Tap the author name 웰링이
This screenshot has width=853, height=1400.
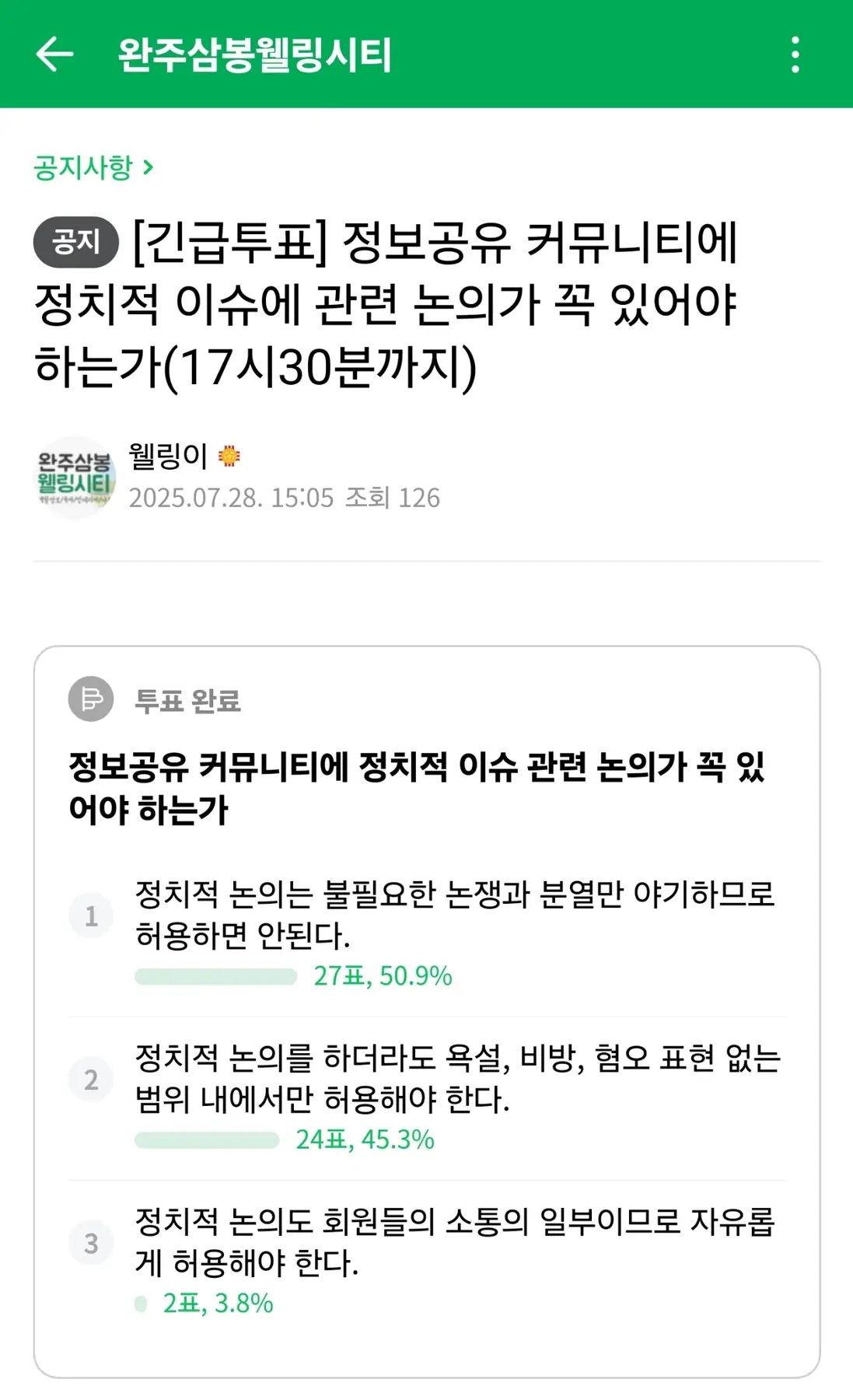(168, 456)
